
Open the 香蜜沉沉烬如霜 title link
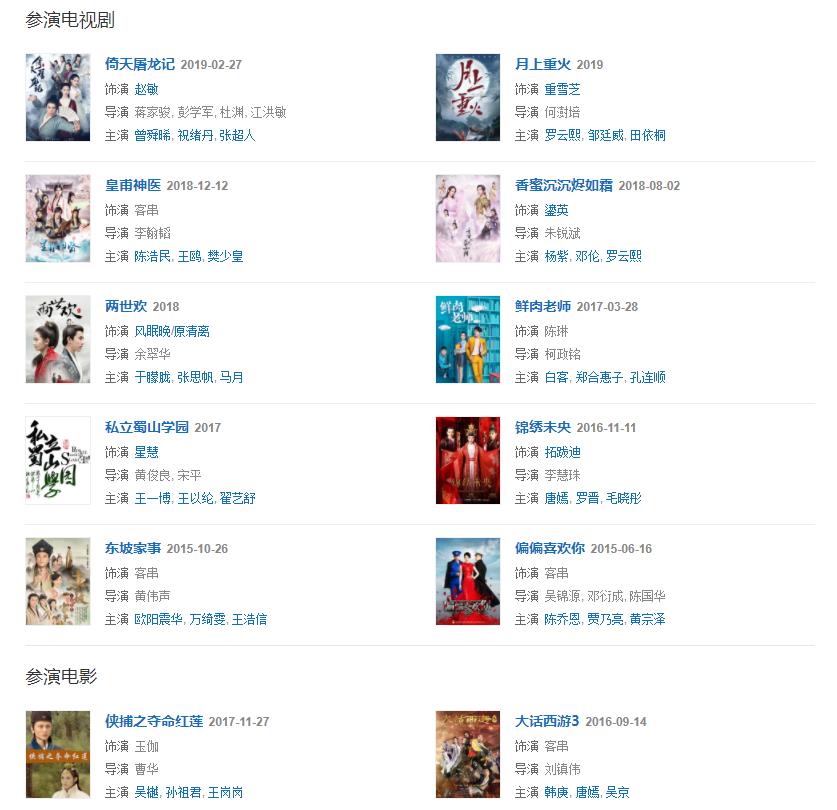tap(563, 185)
